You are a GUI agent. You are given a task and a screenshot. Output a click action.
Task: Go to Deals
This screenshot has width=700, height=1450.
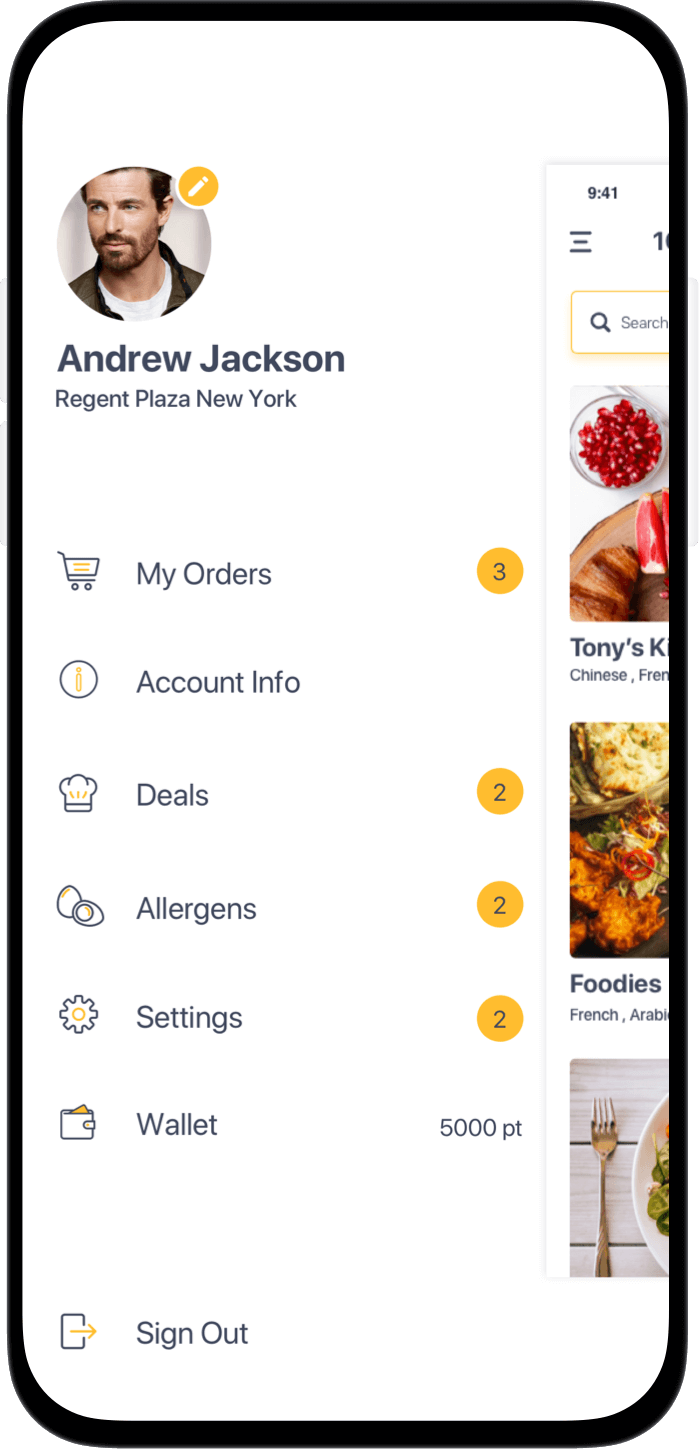[289, 795]
